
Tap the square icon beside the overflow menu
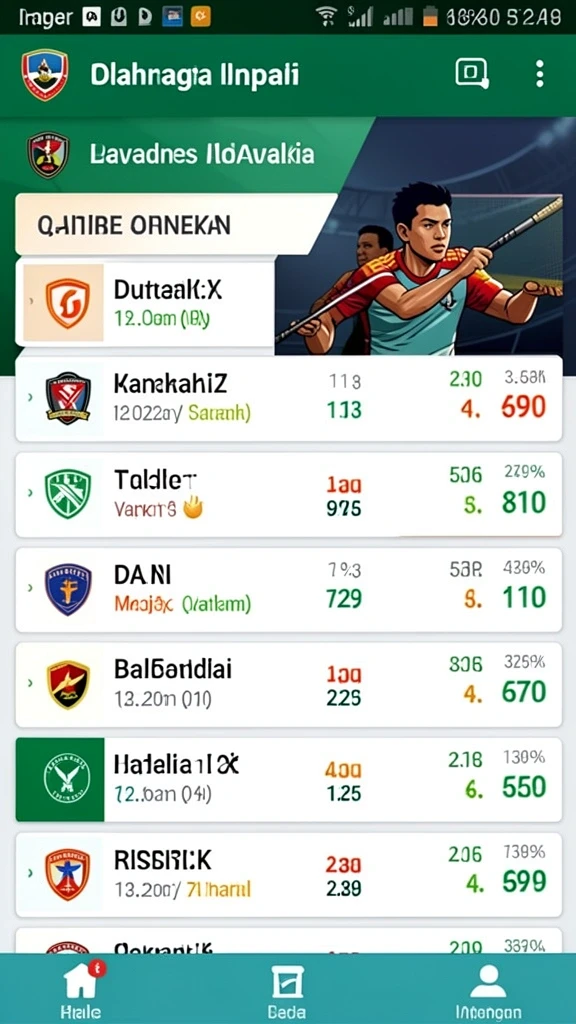tap(472, 73)
